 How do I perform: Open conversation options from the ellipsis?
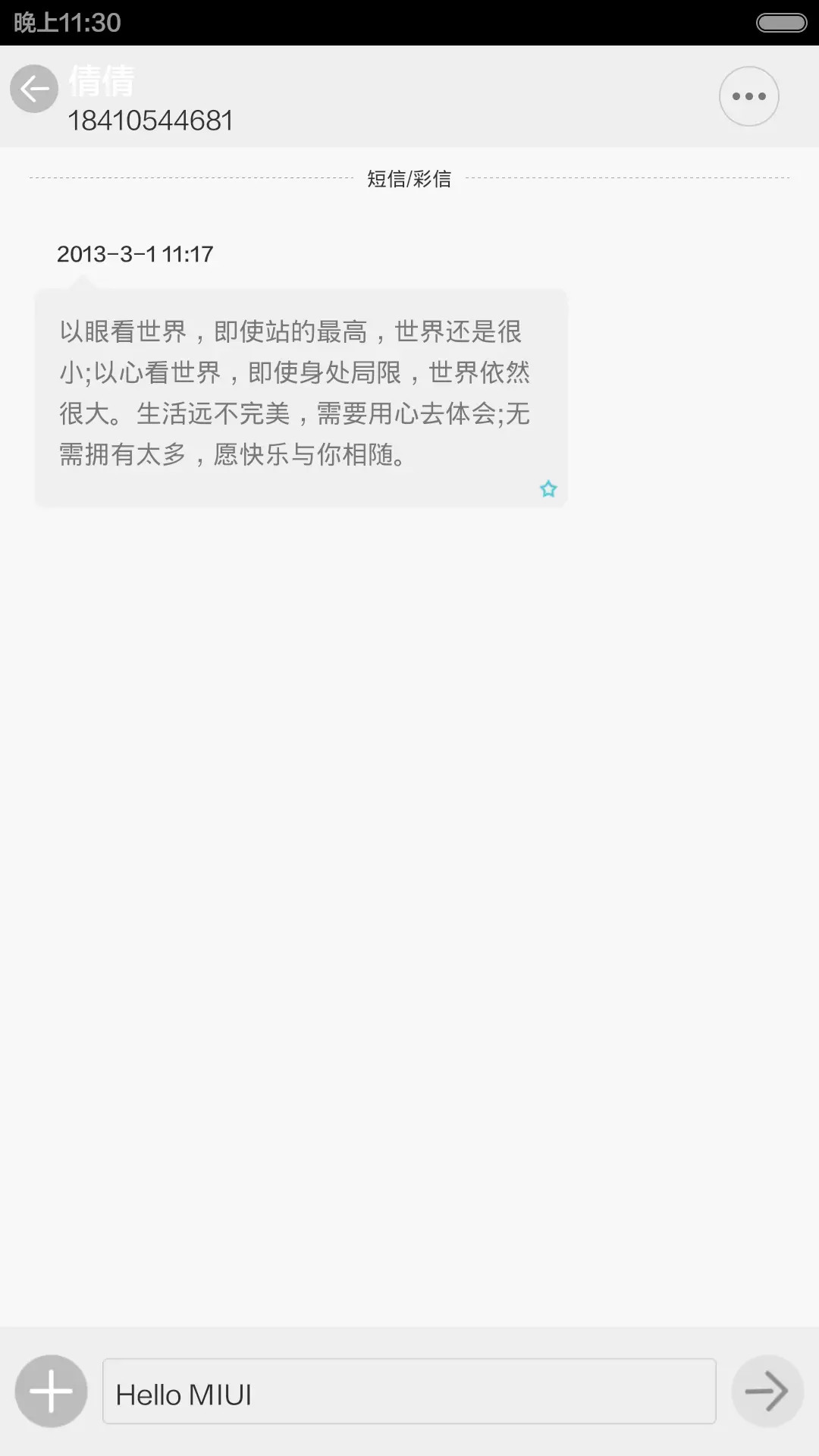point(748,96)
